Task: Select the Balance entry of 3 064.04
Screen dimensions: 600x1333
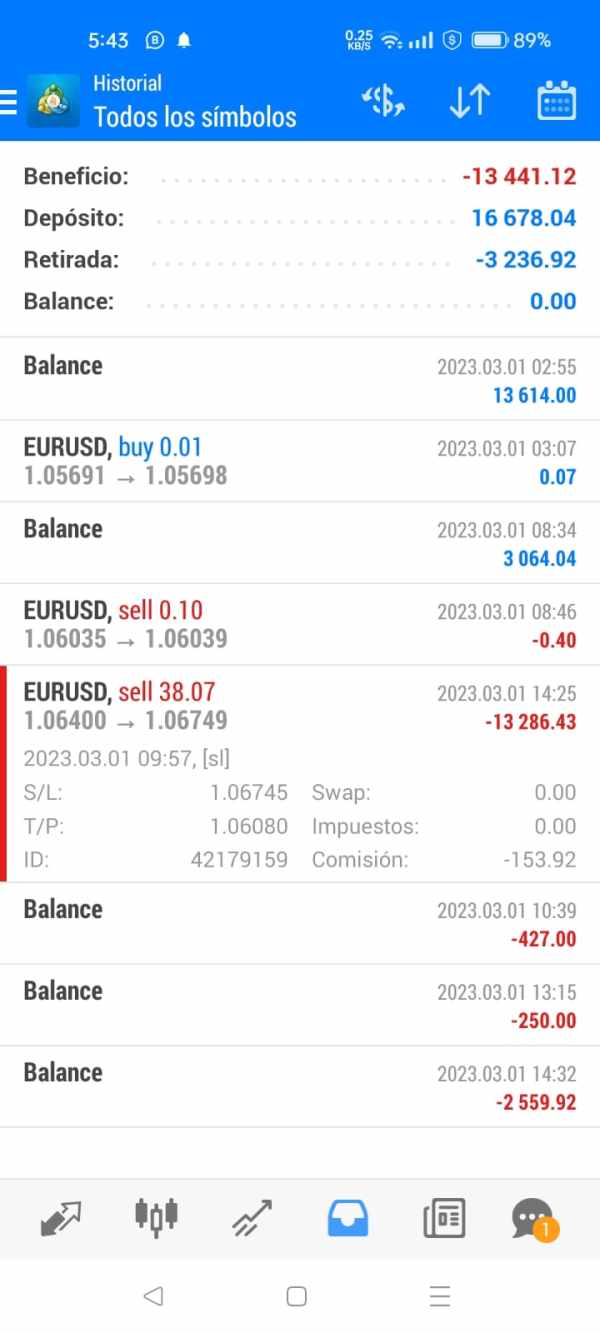Action: [x=300, y=543]
